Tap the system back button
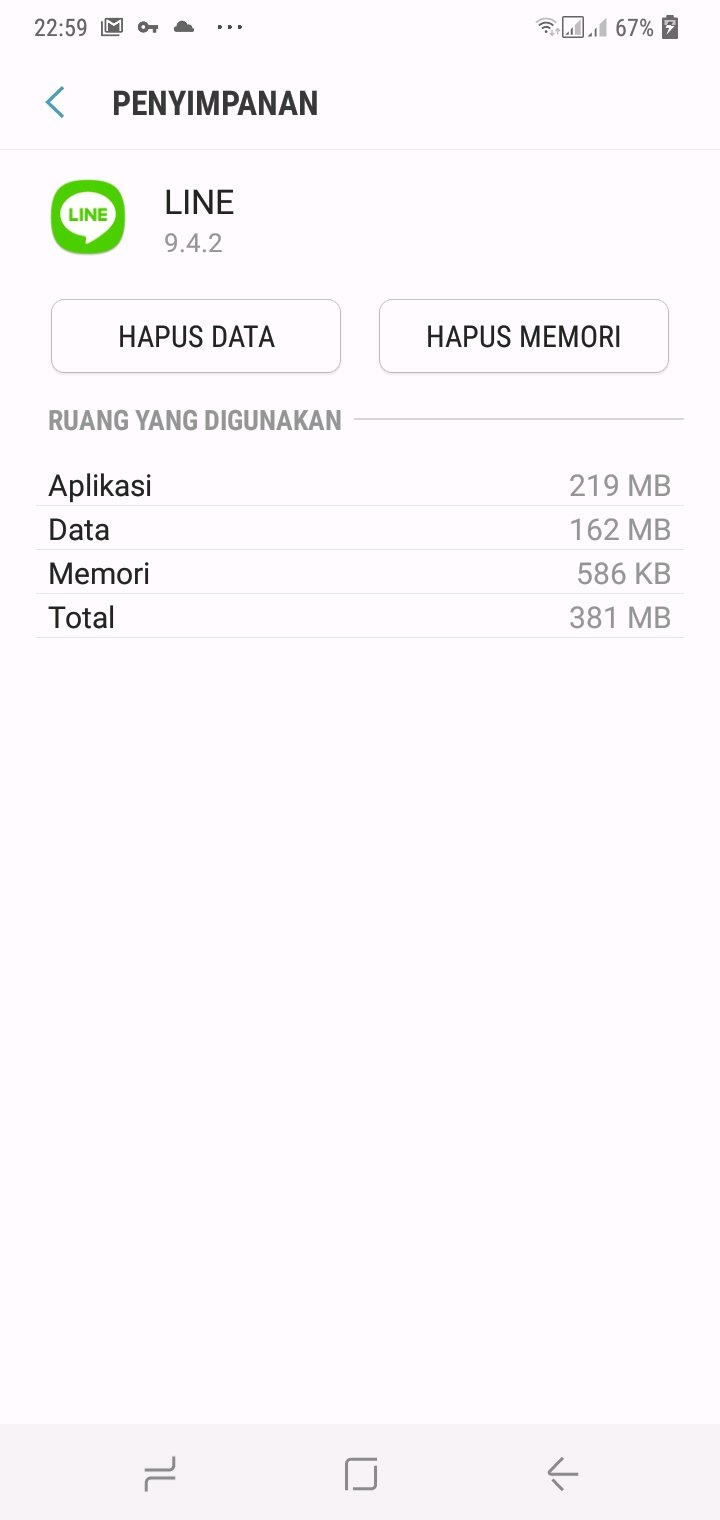 (562, 1473)
